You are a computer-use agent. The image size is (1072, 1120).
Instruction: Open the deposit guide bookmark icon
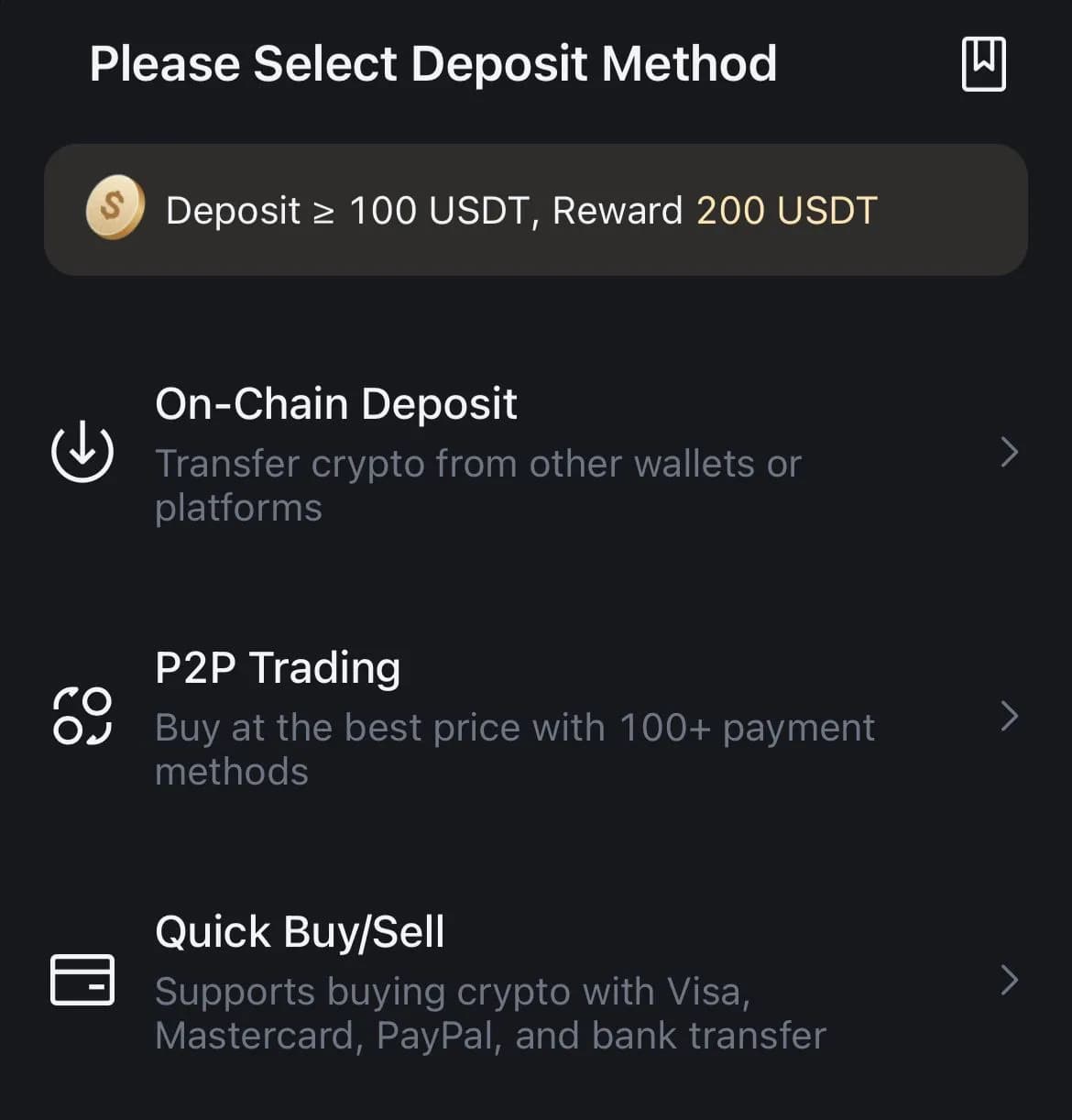[983, 64]
